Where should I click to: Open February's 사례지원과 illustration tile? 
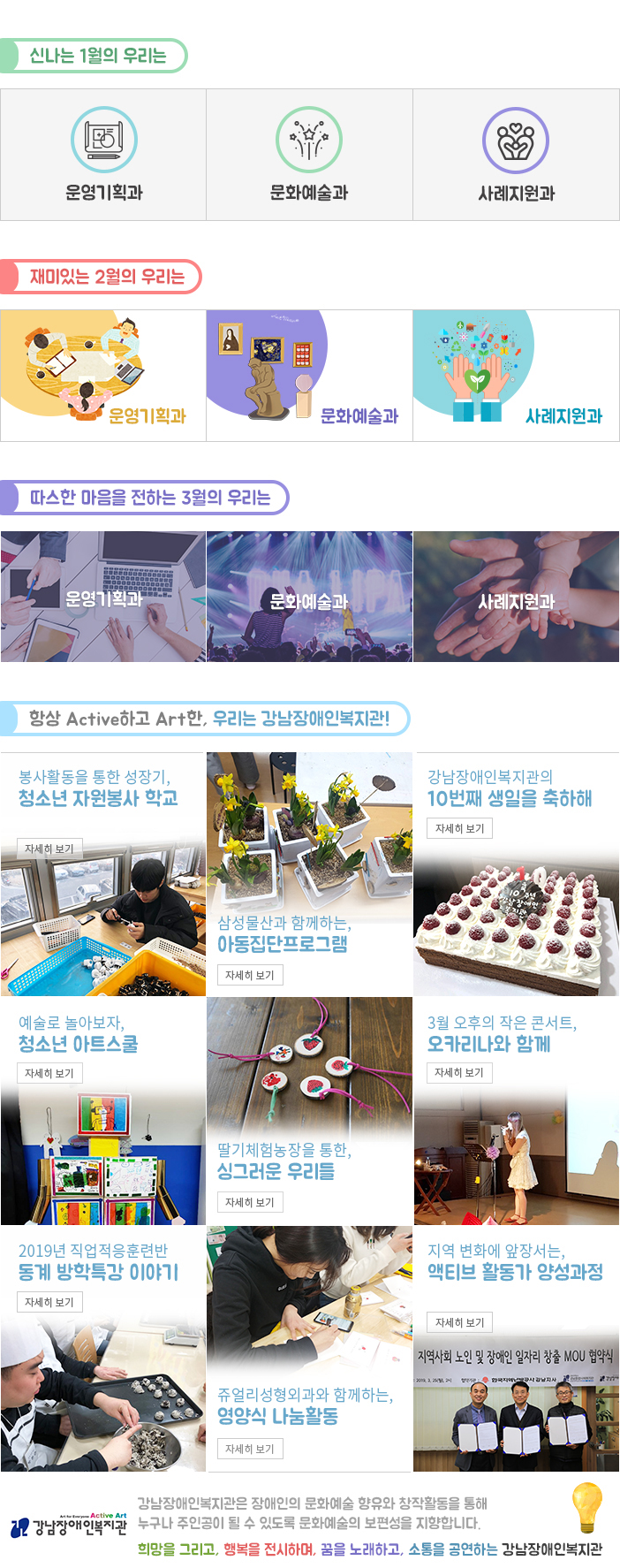pos(516,376)
